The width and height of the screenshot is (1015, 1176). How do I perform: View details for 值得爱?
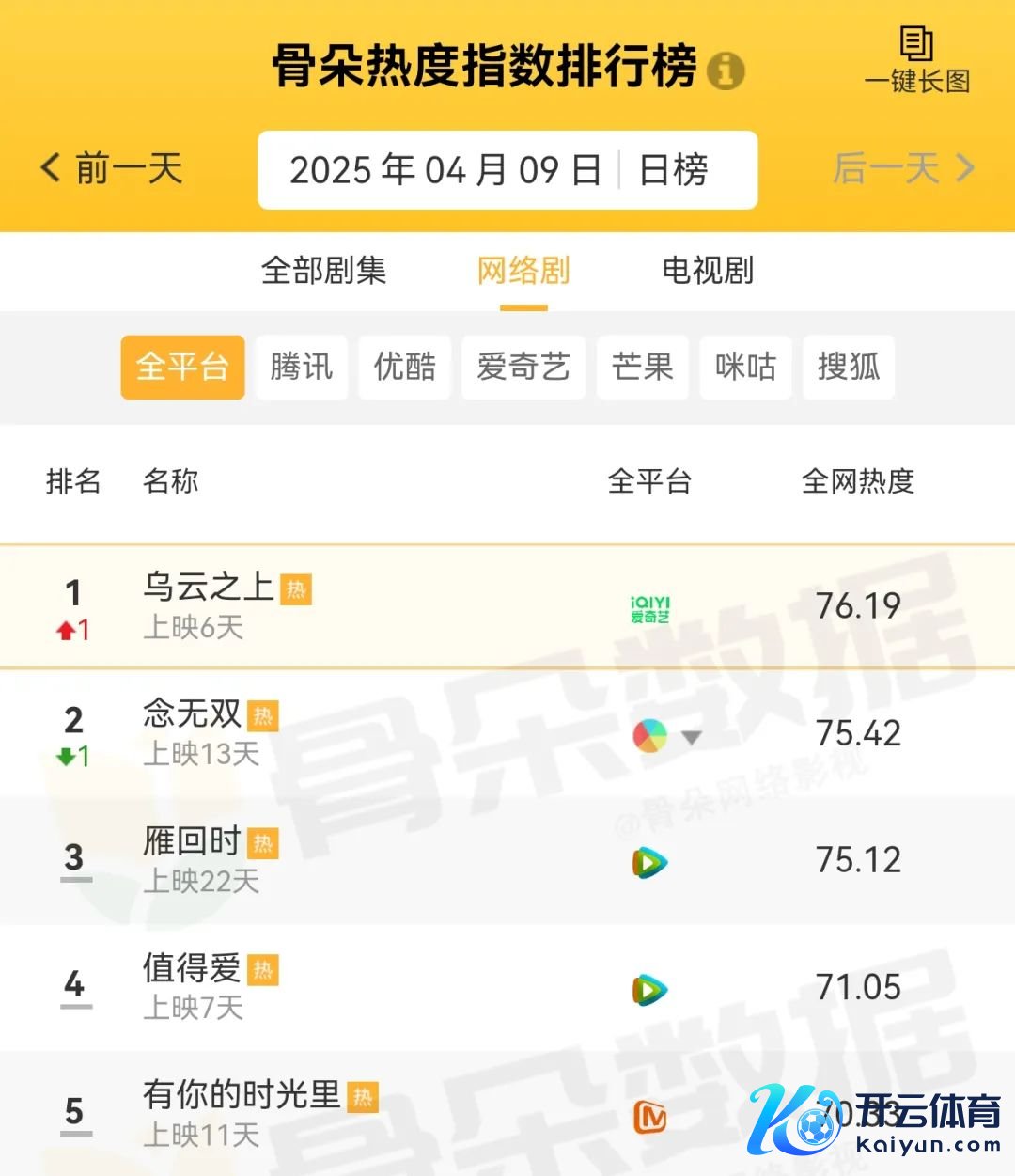click(x=193, y=969)
